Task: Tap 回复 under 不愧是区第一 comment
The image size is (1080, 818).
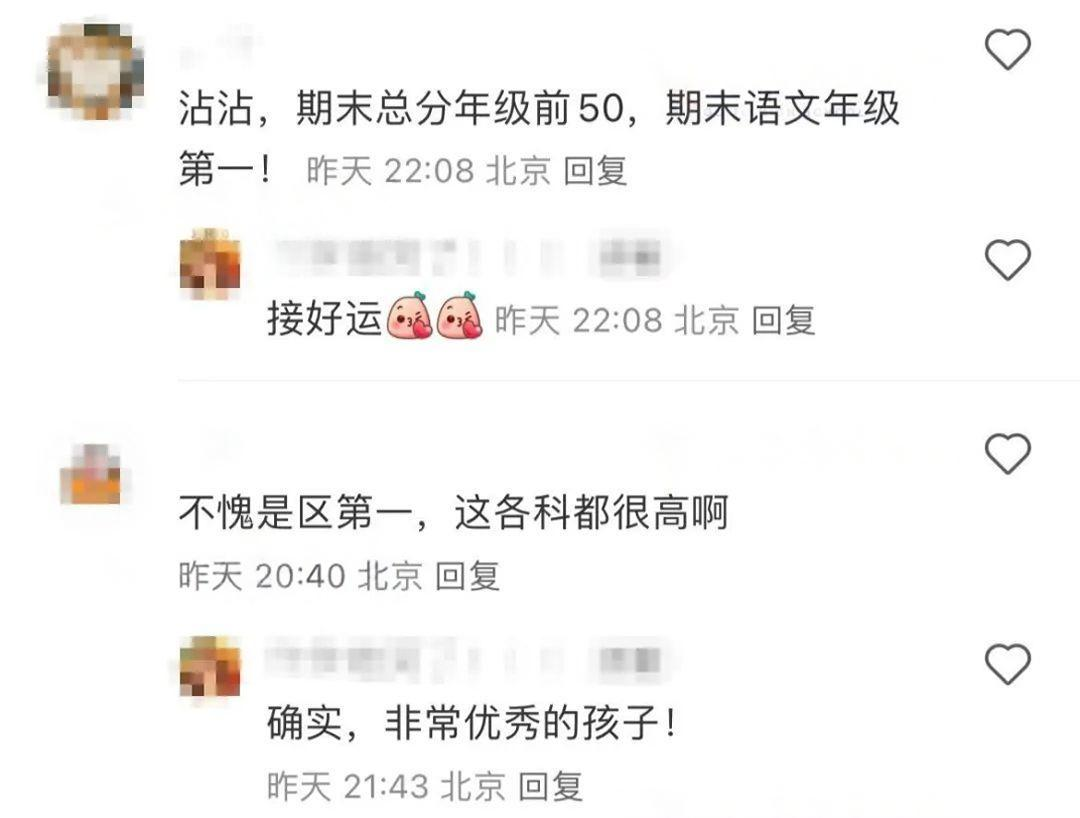Action: point(468,576)
